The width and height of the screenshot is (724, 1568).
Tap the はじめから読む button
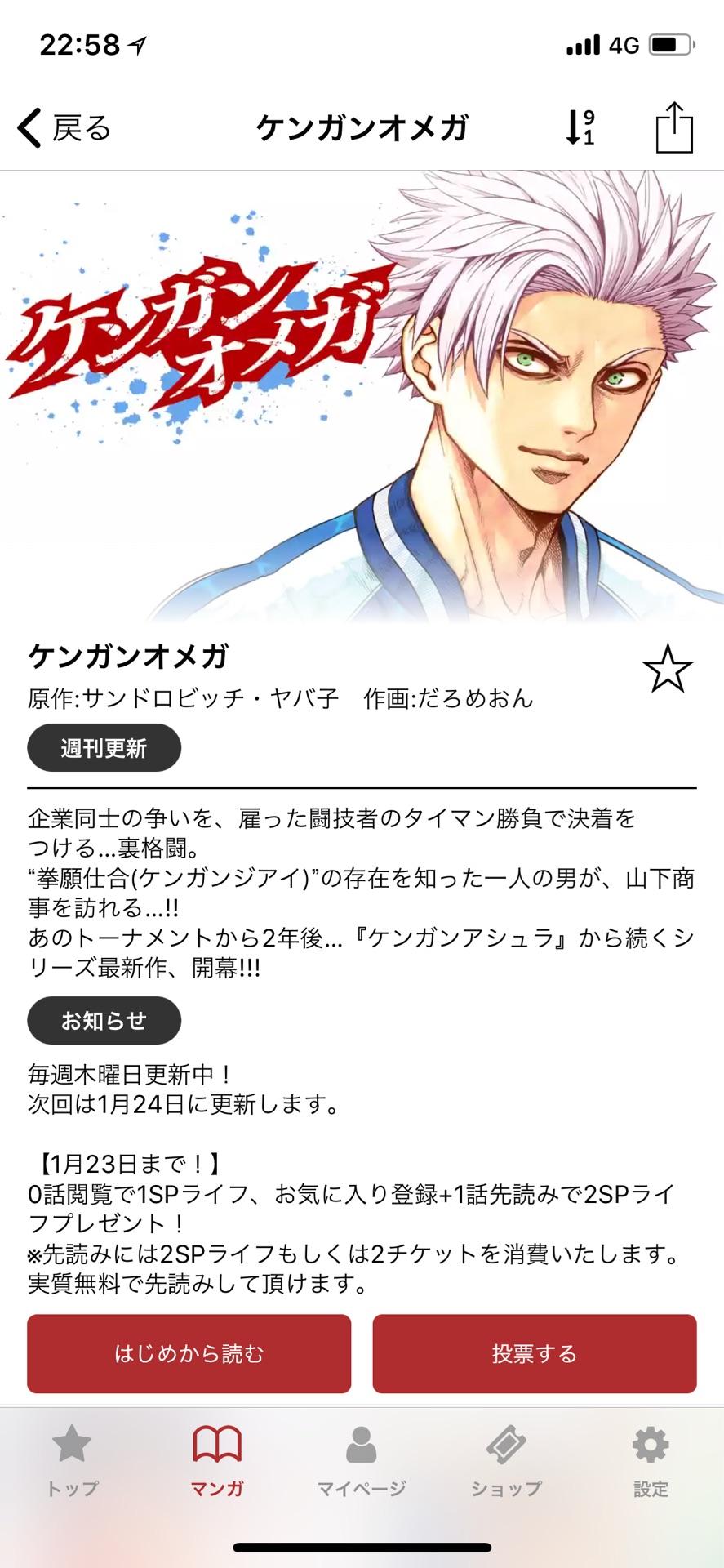click(x=189, y=1353)
